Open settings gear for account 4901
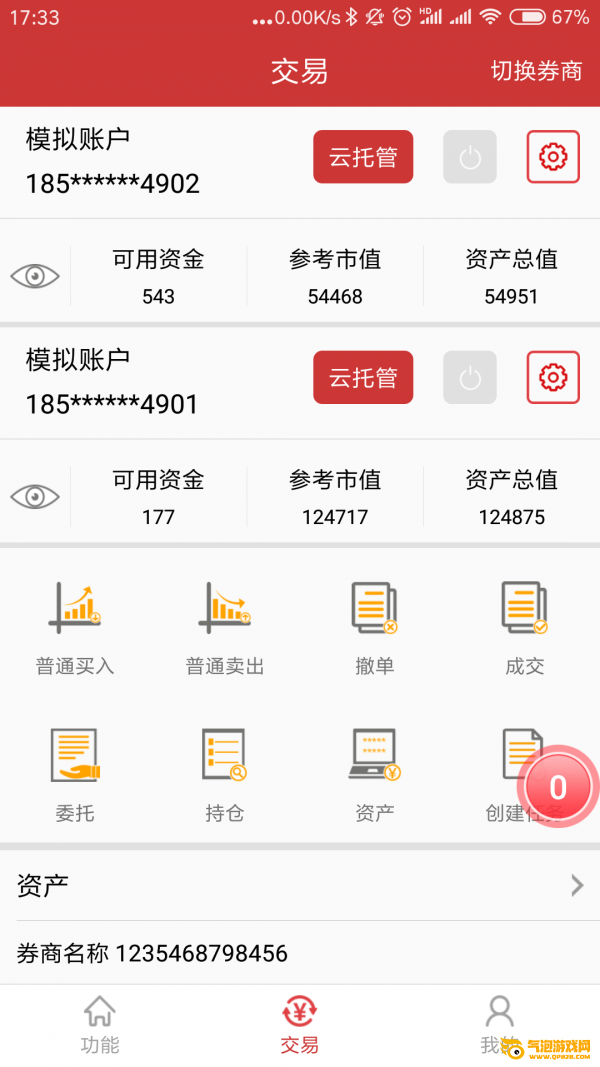This screenshot has width=600, height=1067. (553, 377)
